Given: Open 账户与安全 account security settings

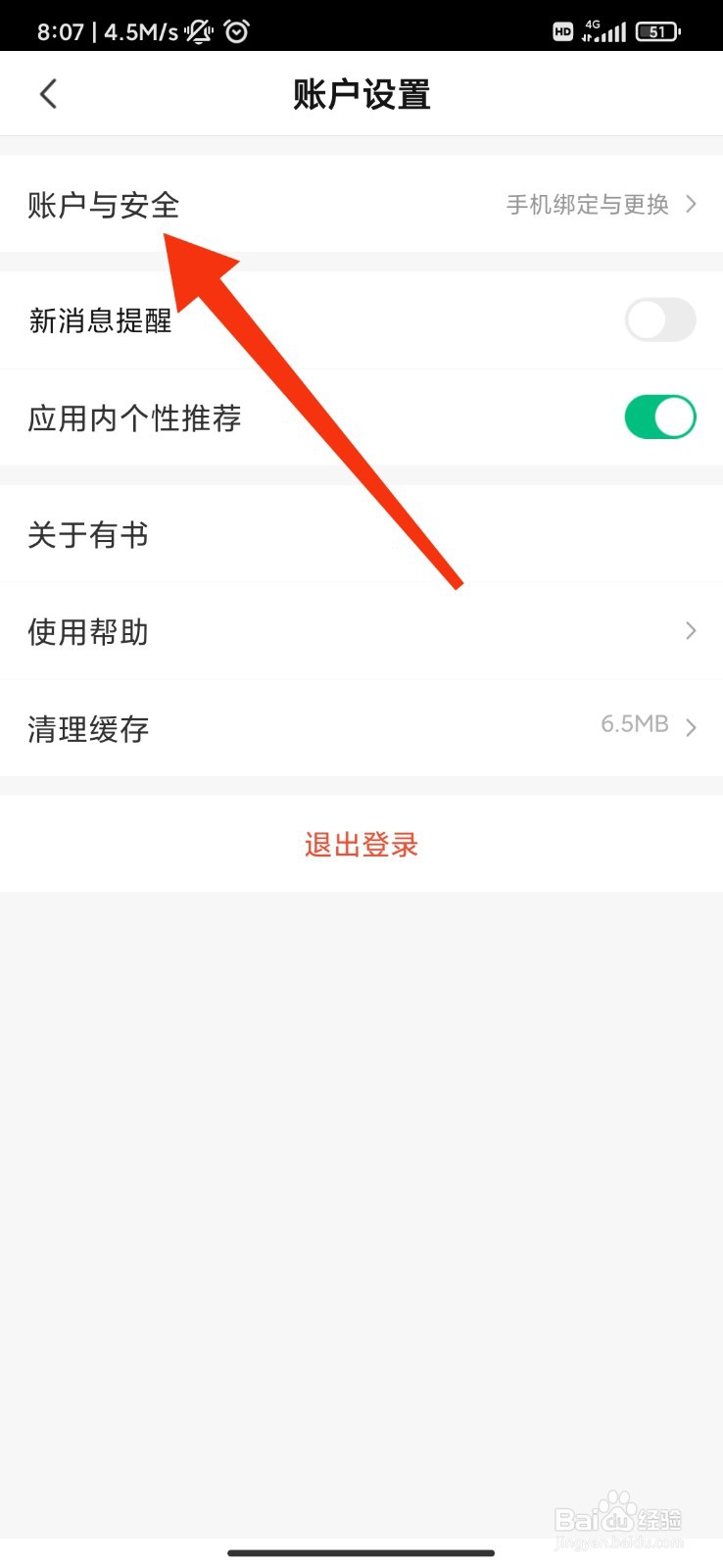Looking at the screenshot, I should tap(102, 205).
